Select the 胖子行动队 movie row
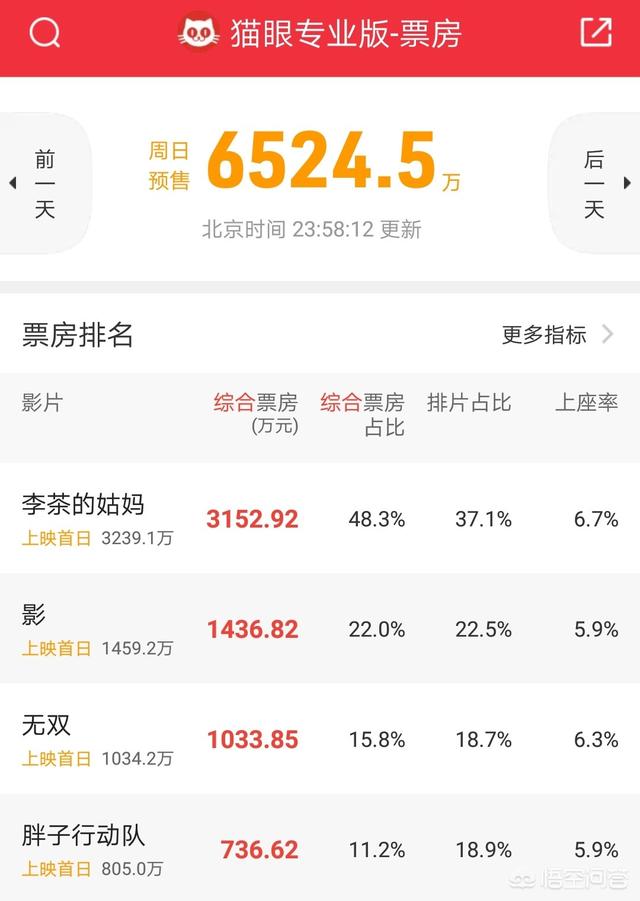 (x=320, y=848)
